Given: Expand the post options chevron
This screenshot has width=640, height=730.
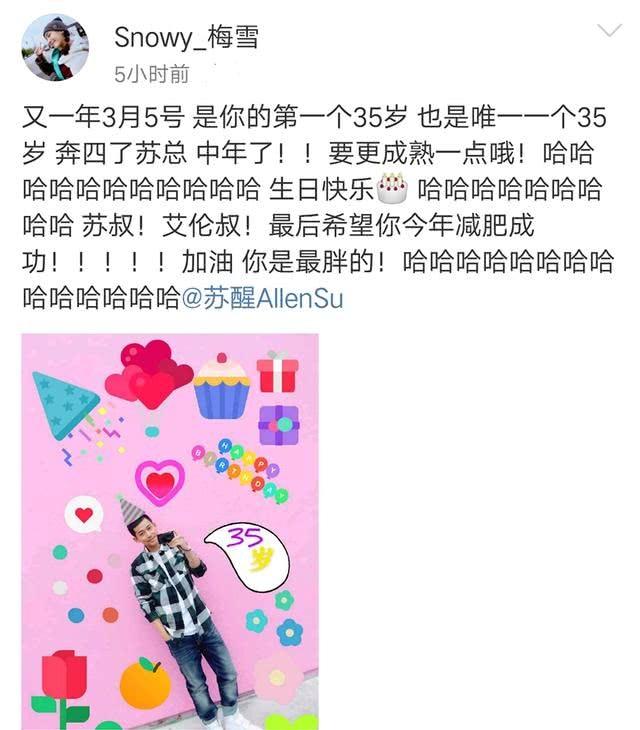Looking at the screenshot, I should click(609, 31).
